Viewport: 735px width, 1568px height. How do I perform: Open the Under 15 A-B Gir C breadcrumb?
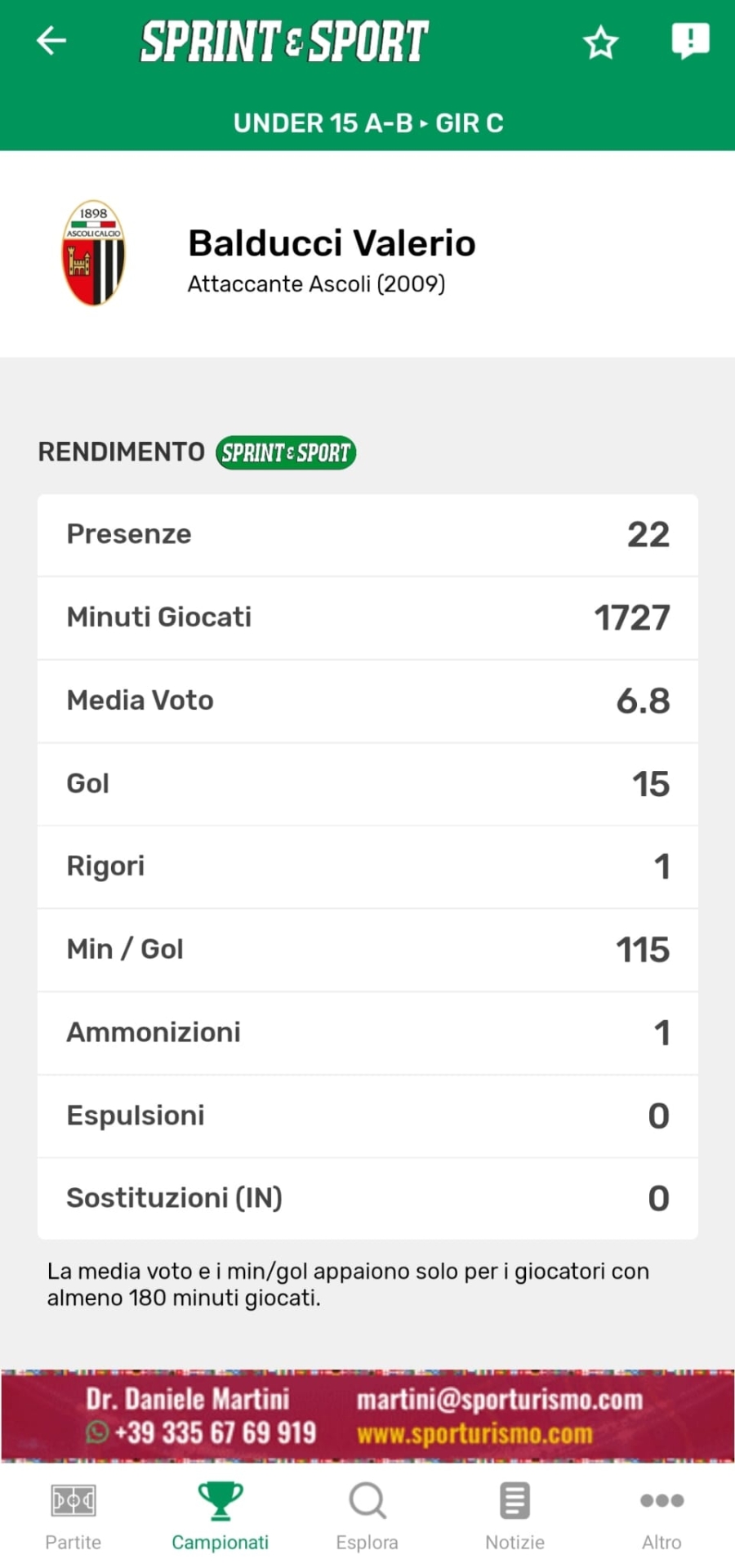(x=367, y=123)
